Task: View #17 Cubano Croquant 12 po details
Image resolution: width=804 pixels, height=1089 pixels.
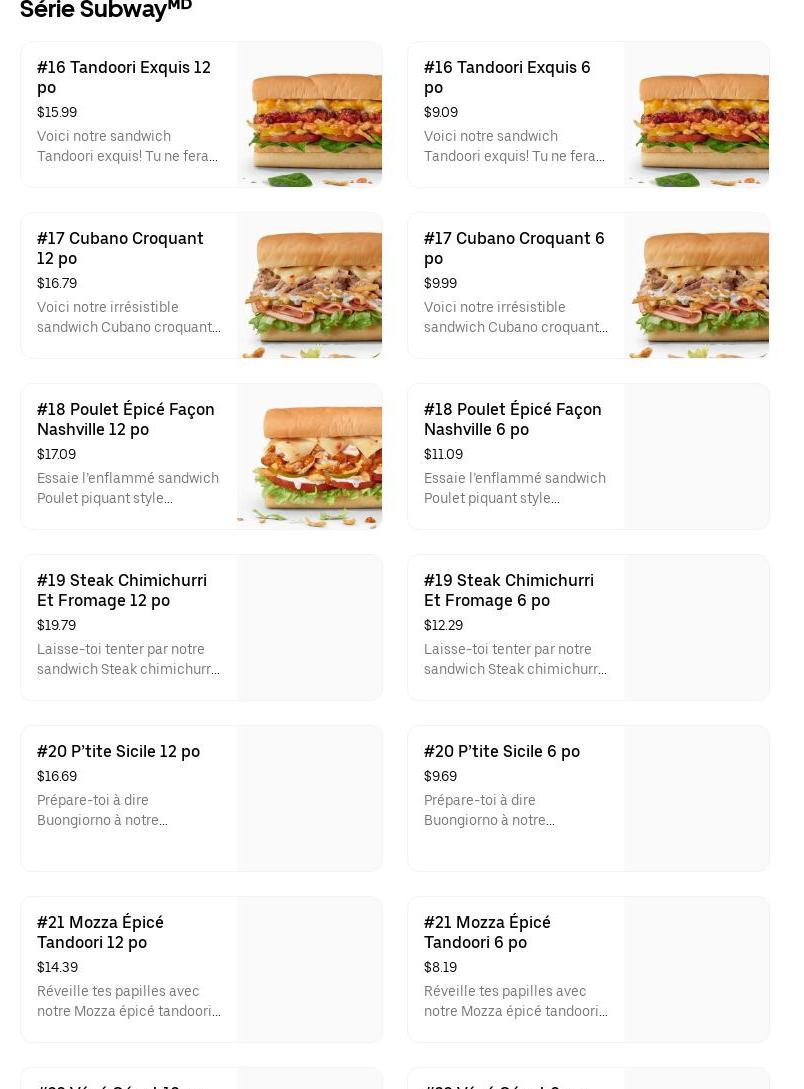Action: pos(201,285)
